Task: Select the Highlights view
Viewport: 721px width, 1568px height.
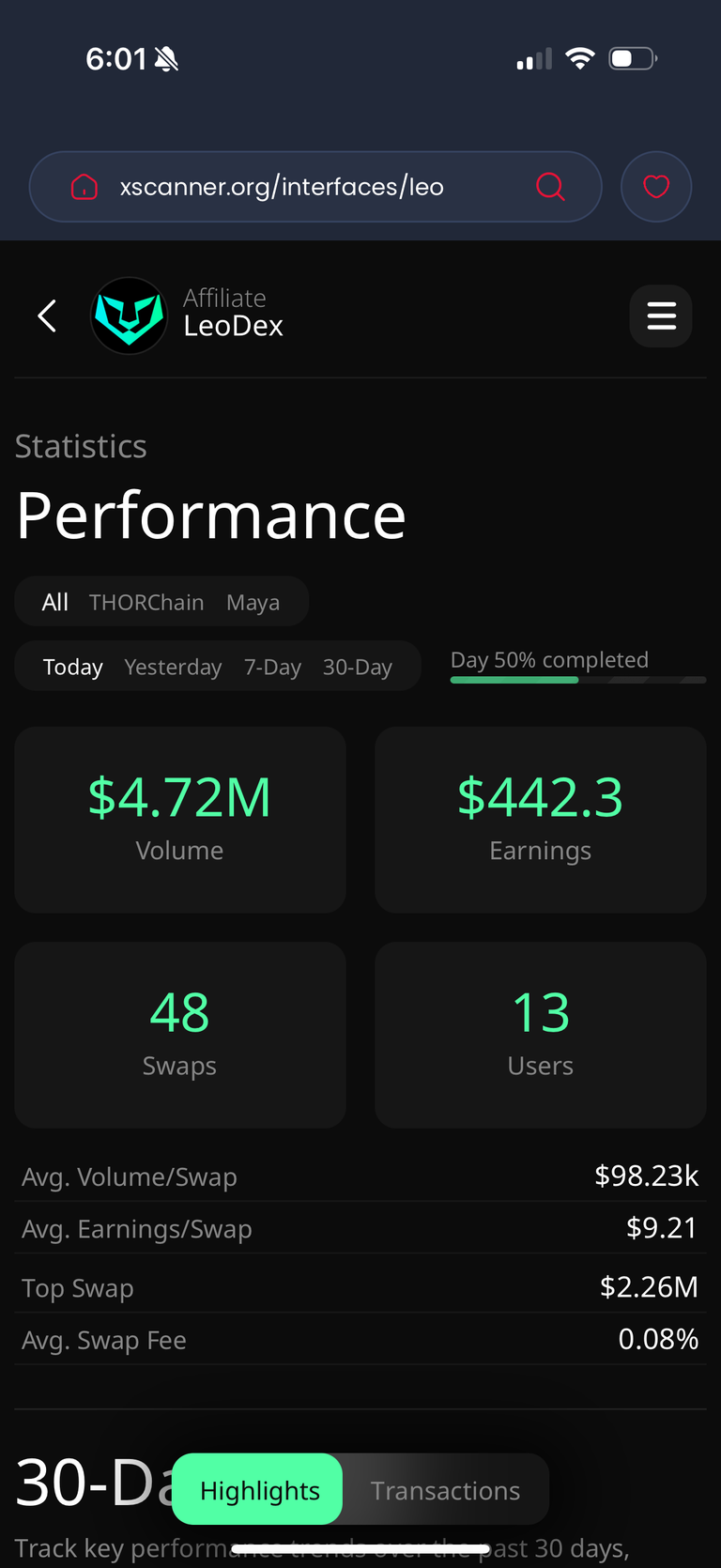Action: coord(258,1489)
